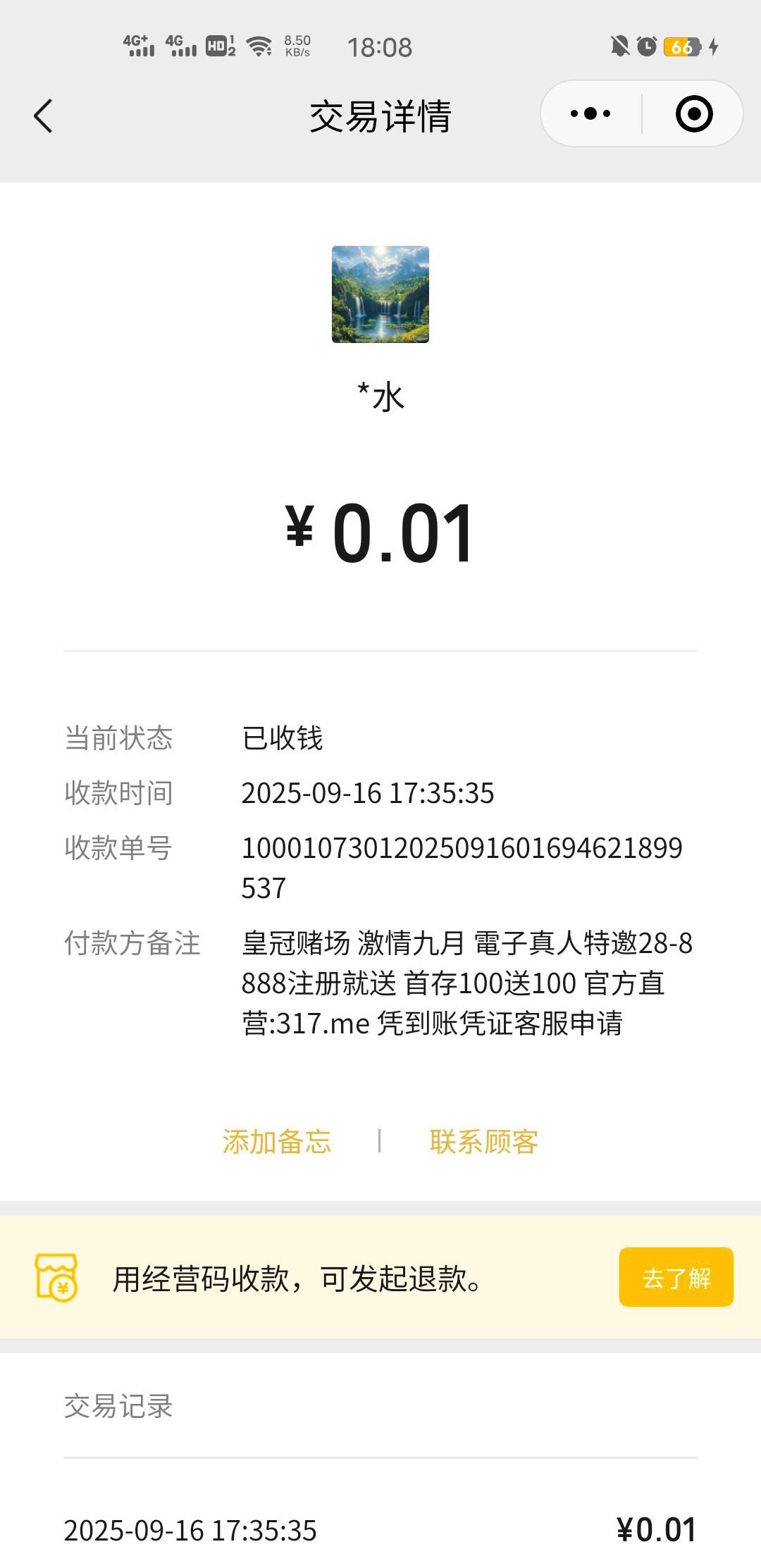Open the more options menu in capsule
Screen dimensions: 761x1568
pyautogui.click(x=590, y=113)
